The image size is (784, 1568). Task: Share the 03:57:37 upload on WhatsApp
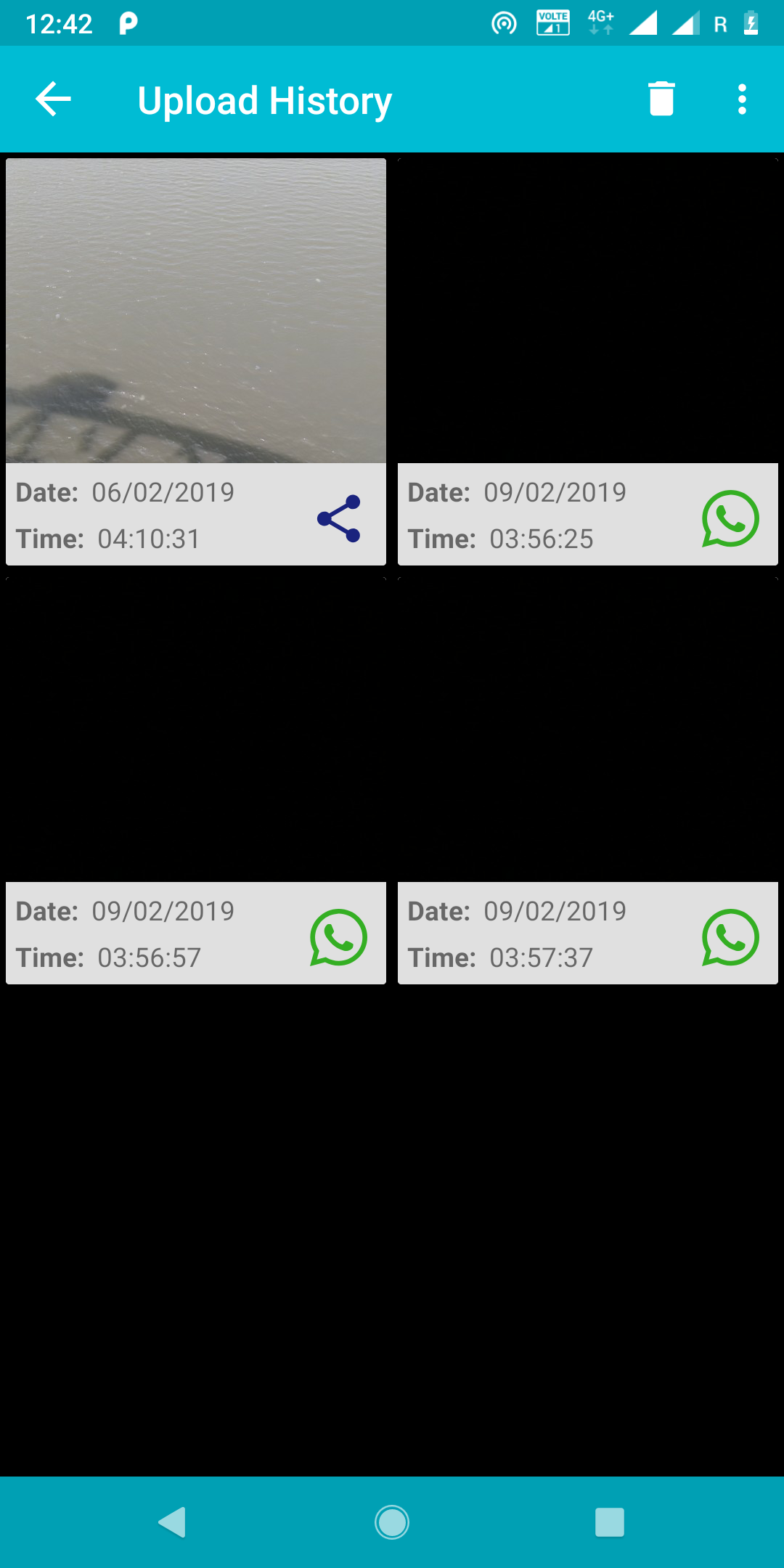(x=730, y=937)
